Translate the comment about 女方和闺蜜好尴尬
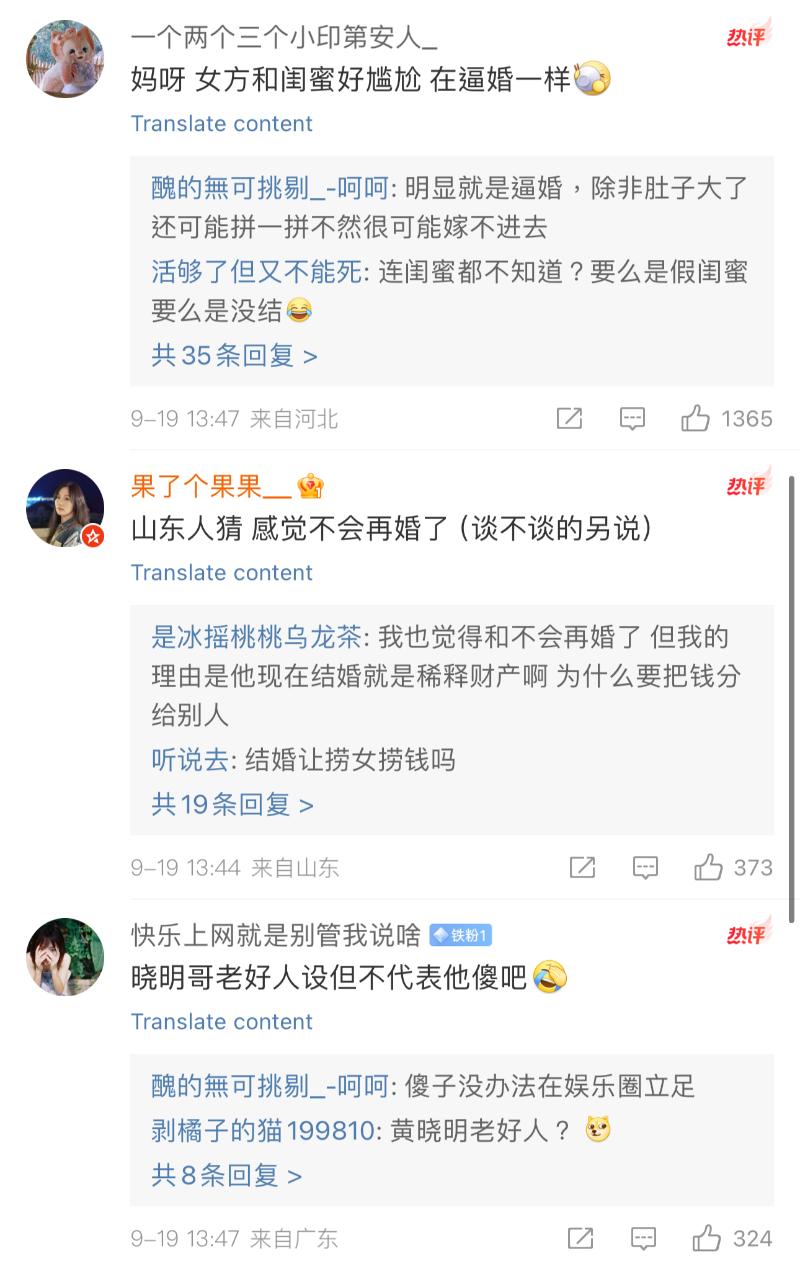This screenshot has width=800, height=1269. [221, 124]
